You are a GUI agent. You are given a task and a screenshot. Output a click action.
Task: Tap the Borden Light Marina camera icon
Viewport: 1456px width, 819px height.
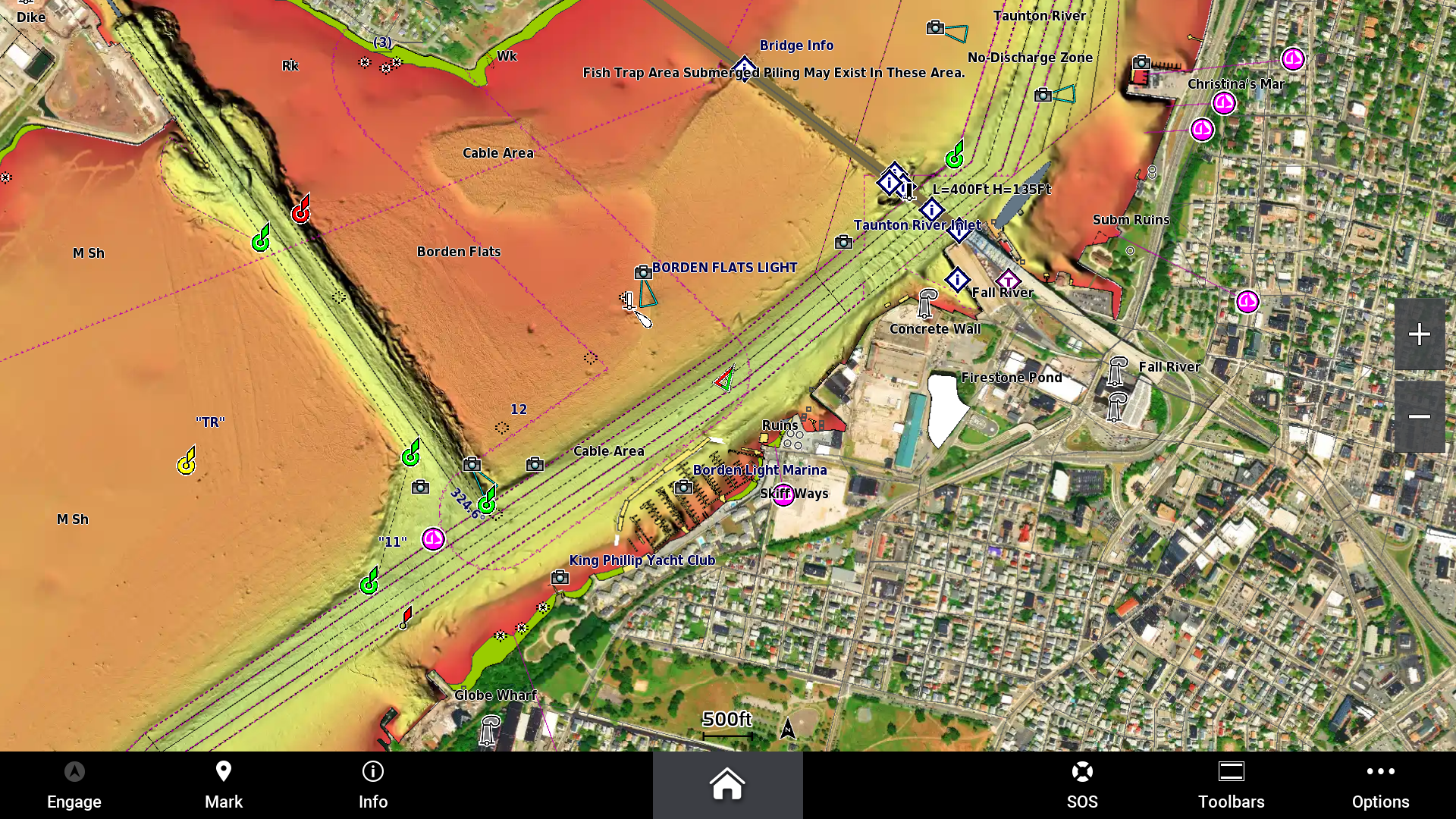683,487
